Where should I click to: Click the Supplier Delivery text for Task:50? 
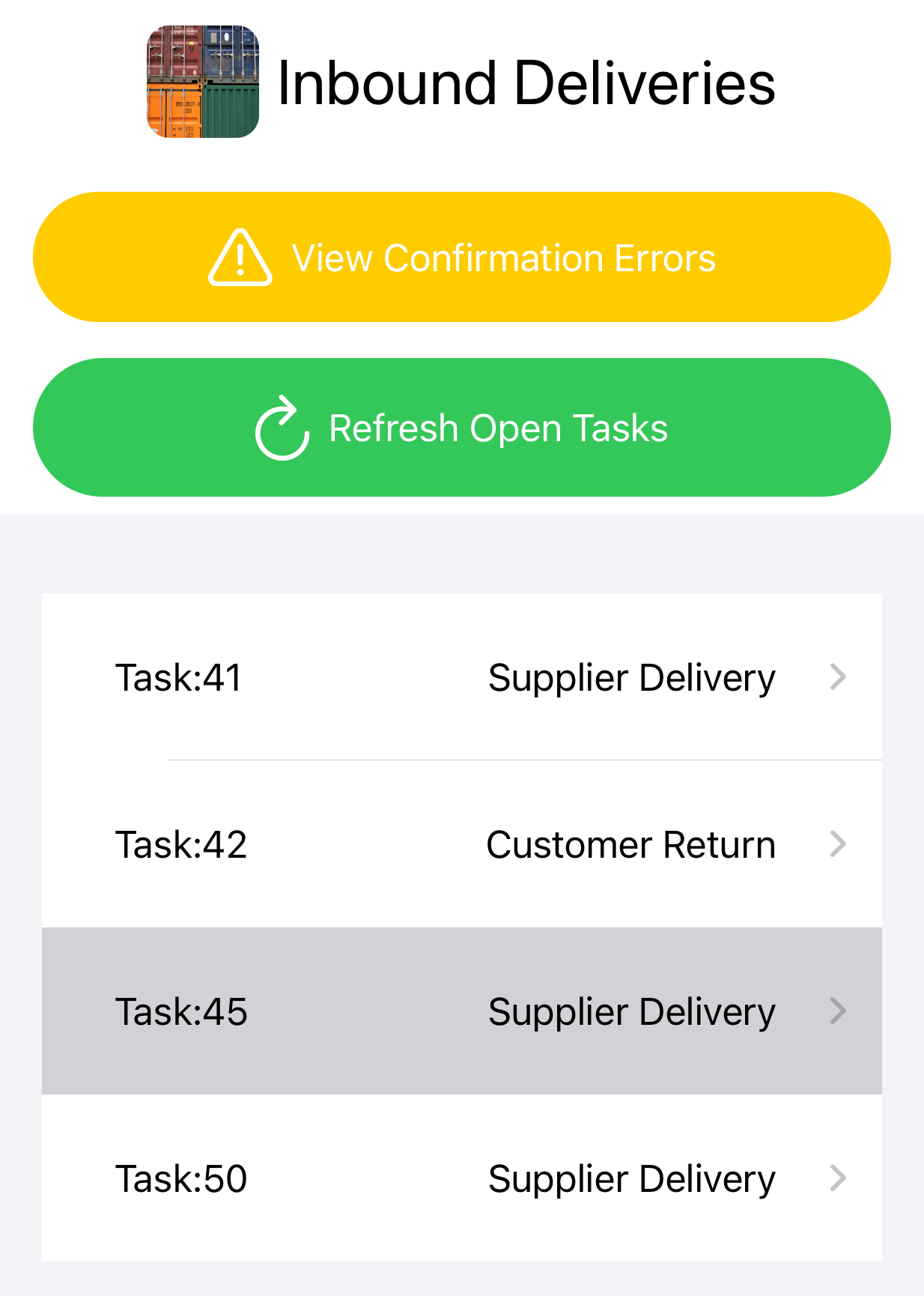(x=631, y=1178)
